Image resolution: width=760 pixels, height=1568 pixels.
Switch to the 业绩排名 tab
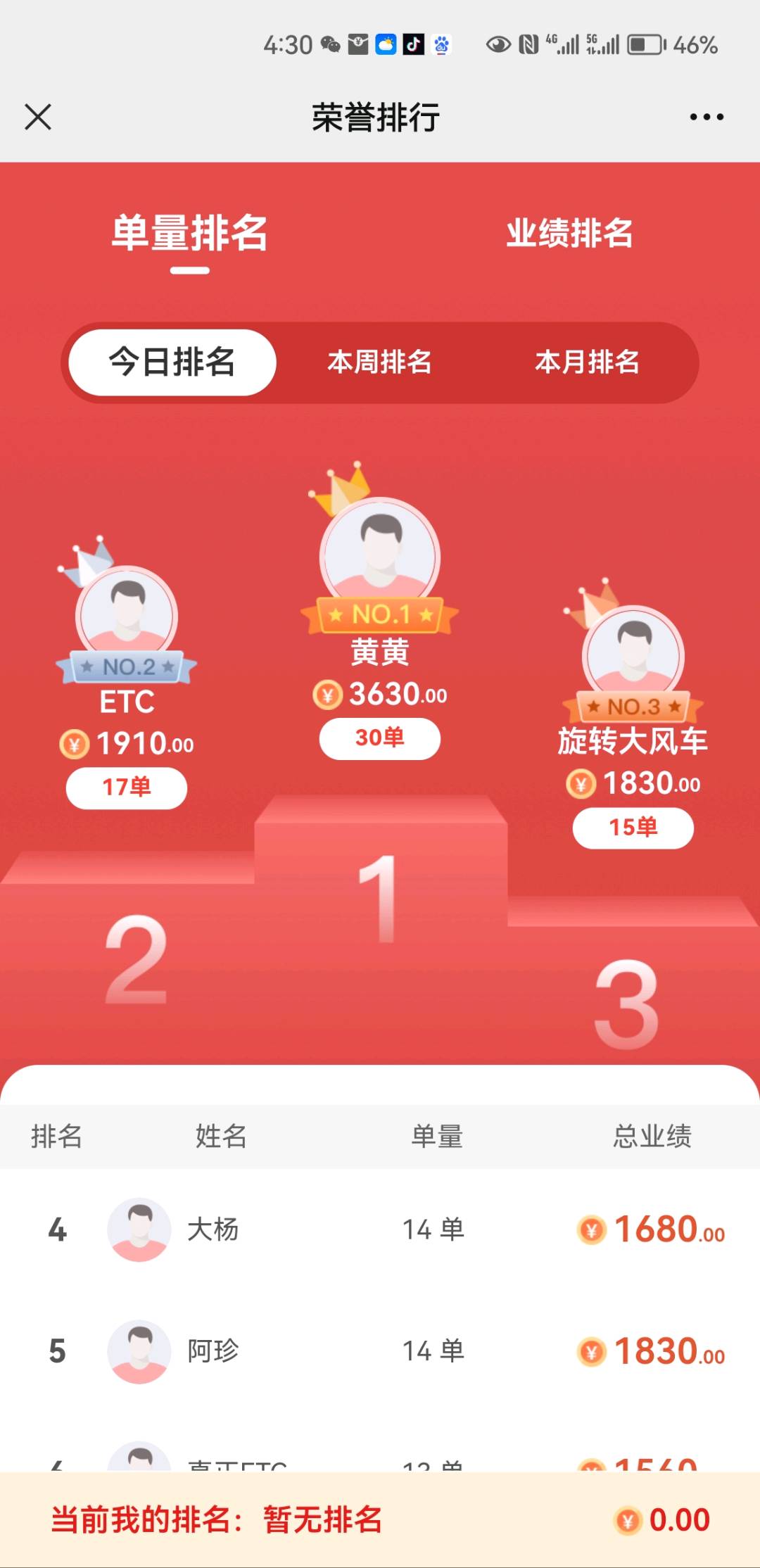click(569, 233)
